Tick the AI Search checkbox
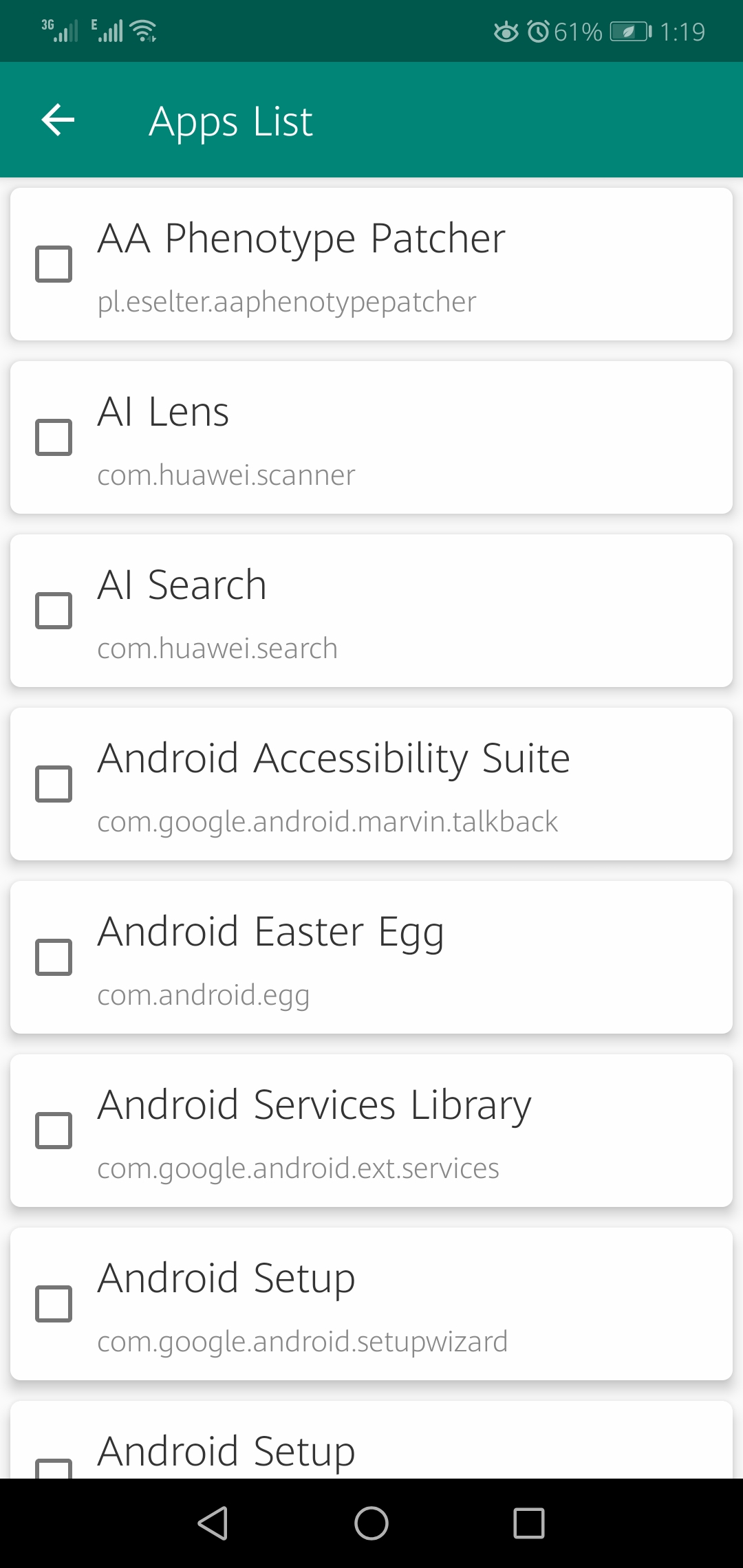This screenshot has height=1568, width=743. pyautogui.click(x=54, y=611)
